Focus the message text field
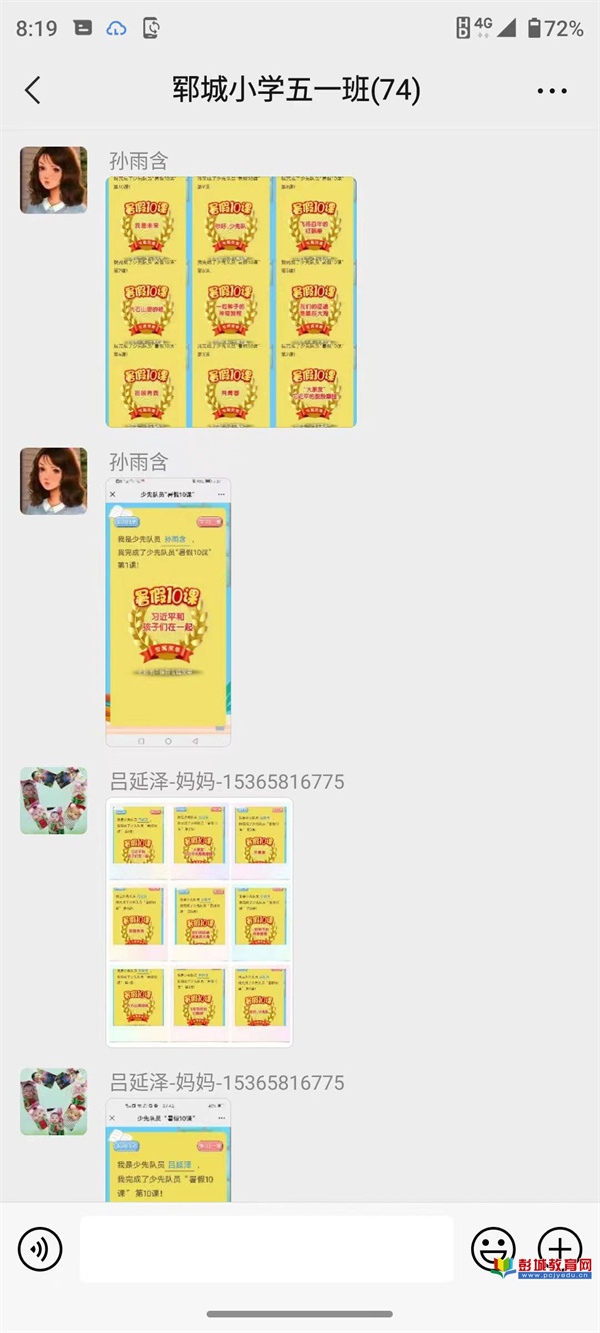Image resolution: width=600 pixels, height=1333 pixels. [x=266, y=1248]
